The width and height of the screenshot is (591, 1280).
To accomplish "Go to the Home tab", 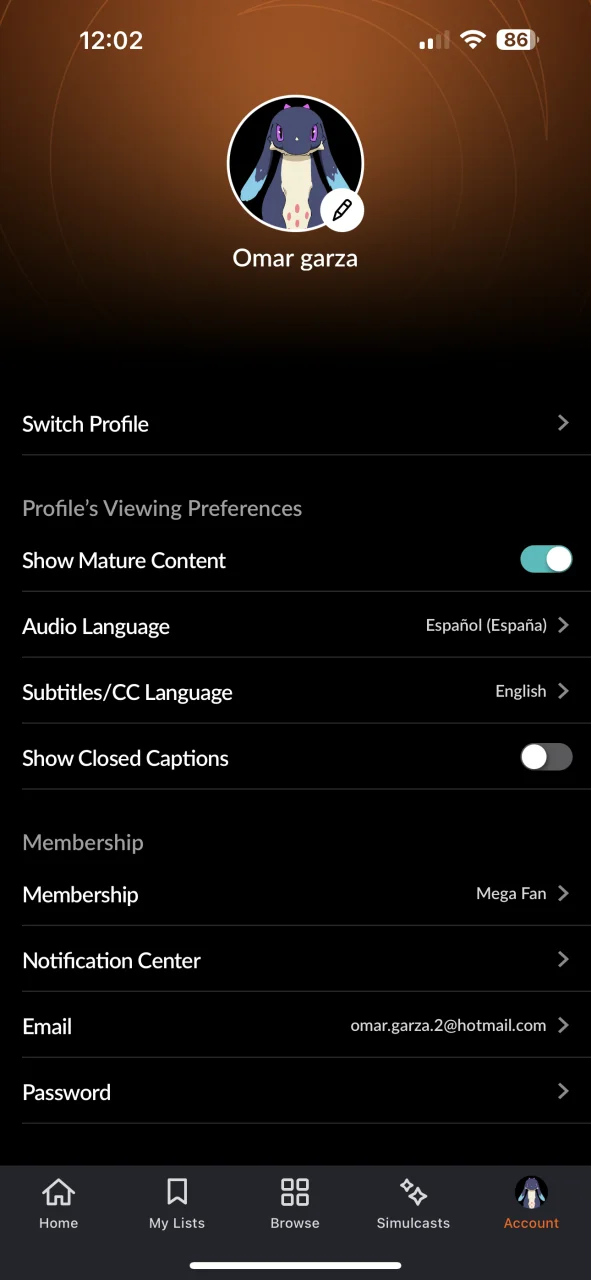I will 58,1203.
